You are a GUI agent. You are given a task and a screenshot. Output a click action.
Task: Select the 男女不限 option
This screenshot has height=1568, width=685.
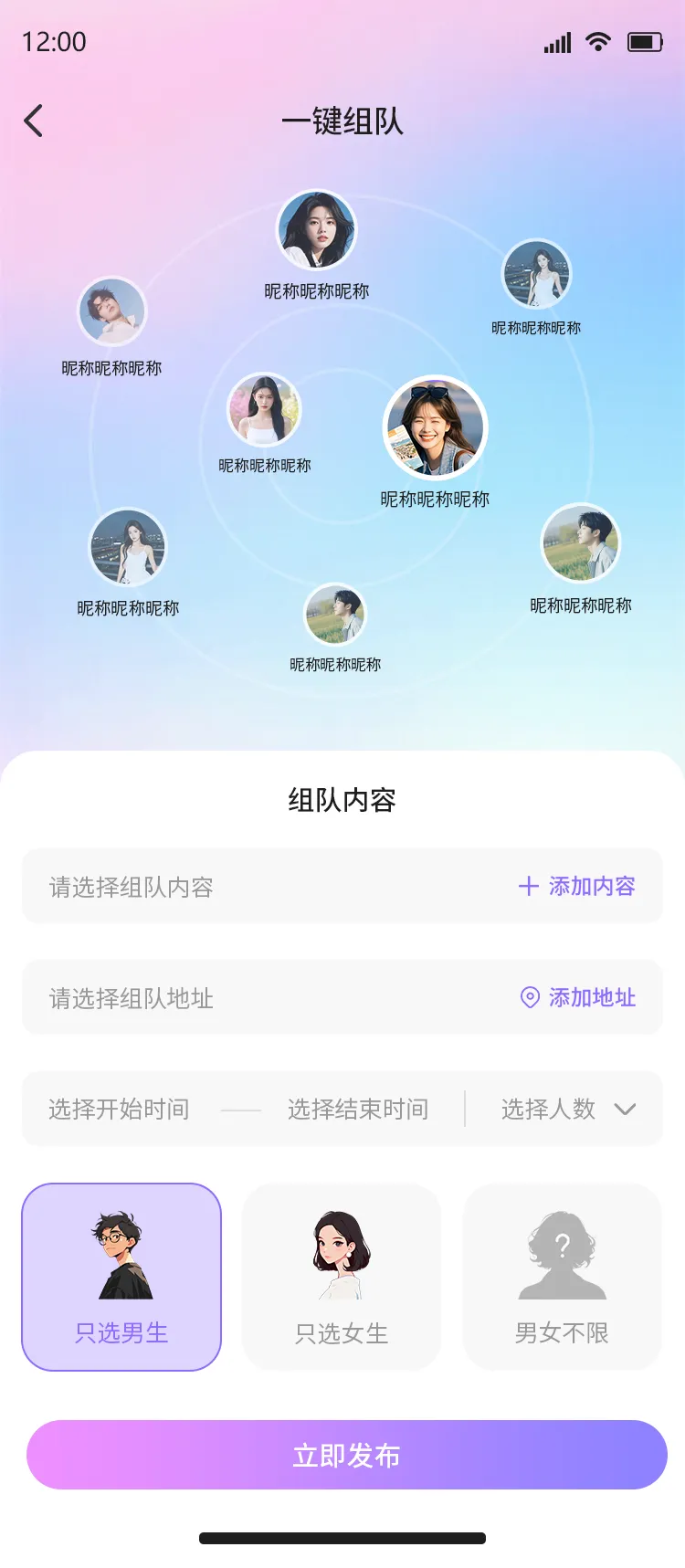[x=562, y=1277]
